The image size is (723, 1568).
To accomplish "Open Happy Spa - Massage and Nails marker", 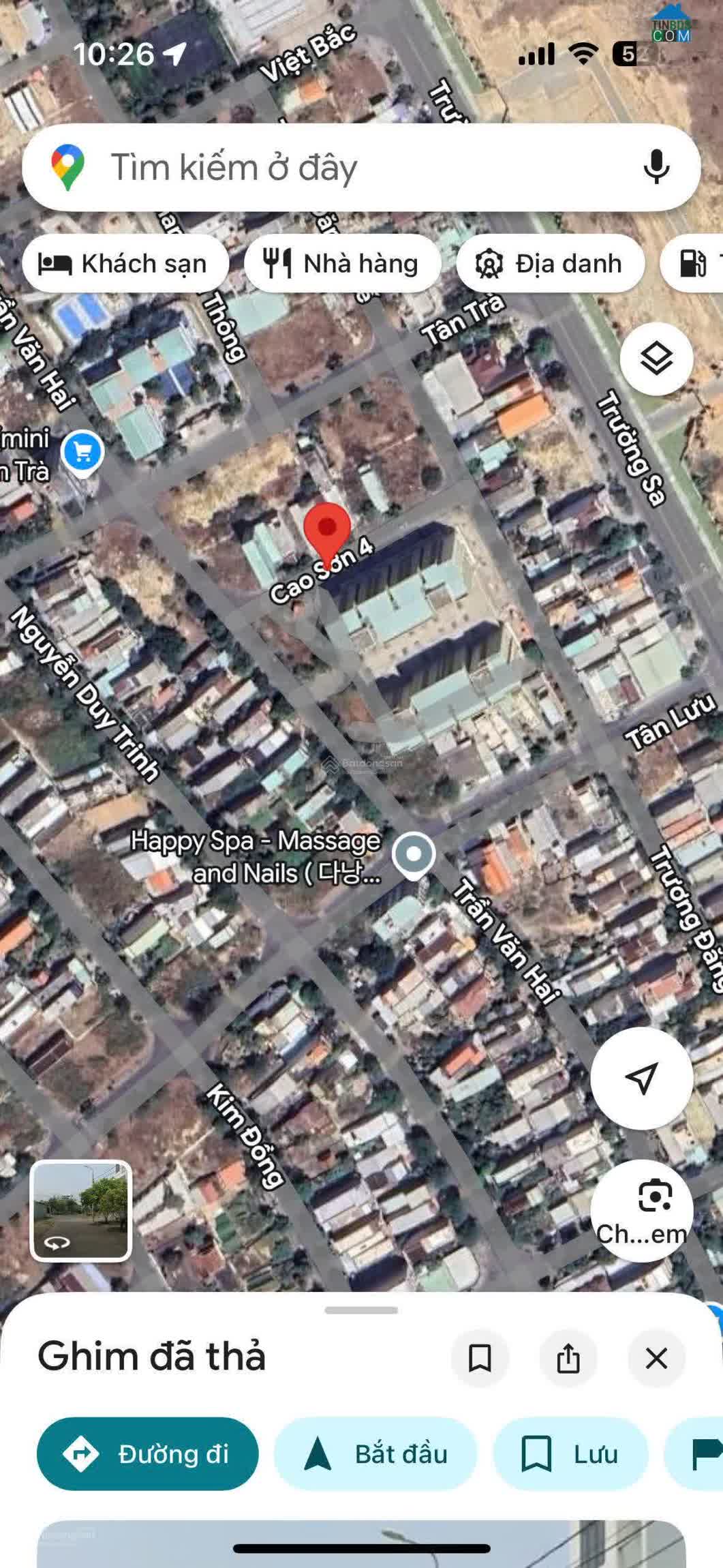I will click(414, 855).
